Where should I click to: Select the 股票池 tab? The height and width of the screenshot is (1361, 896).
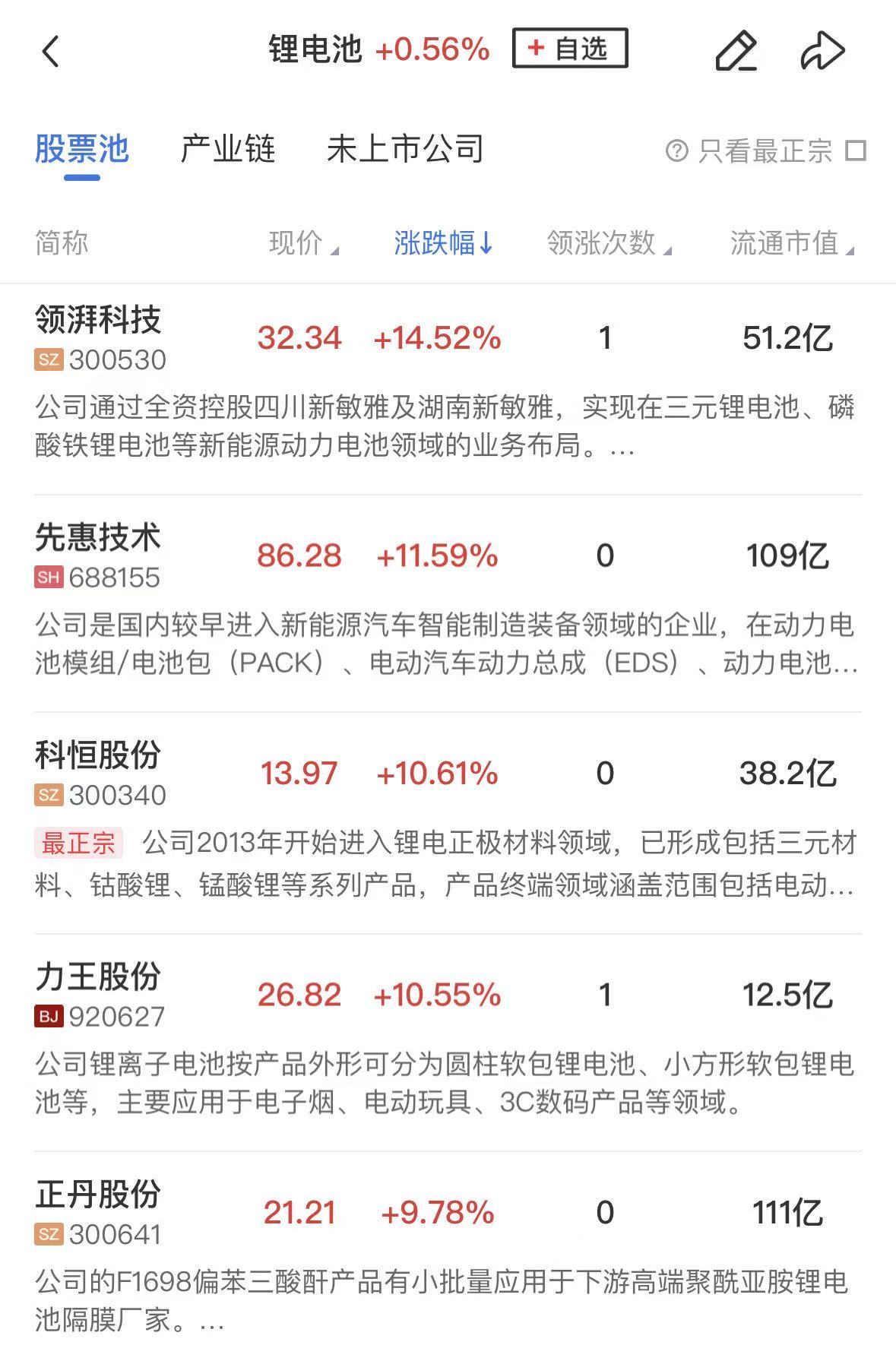pyautogui.click(x=82, y=149)
